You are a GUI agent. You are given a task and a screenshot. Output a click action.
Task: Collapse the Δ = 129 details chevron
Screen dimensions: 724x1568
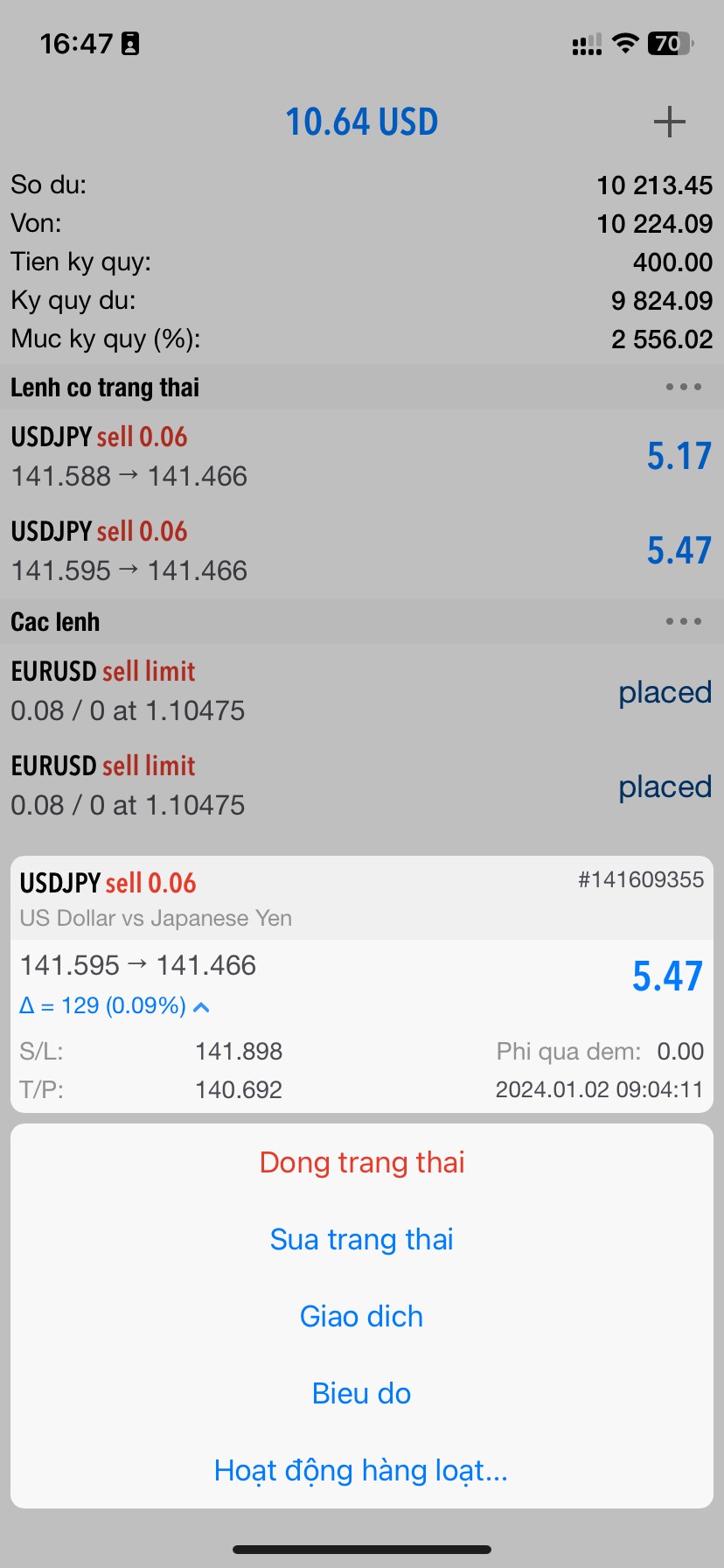pyautogui.click(x=201, y=1007)
